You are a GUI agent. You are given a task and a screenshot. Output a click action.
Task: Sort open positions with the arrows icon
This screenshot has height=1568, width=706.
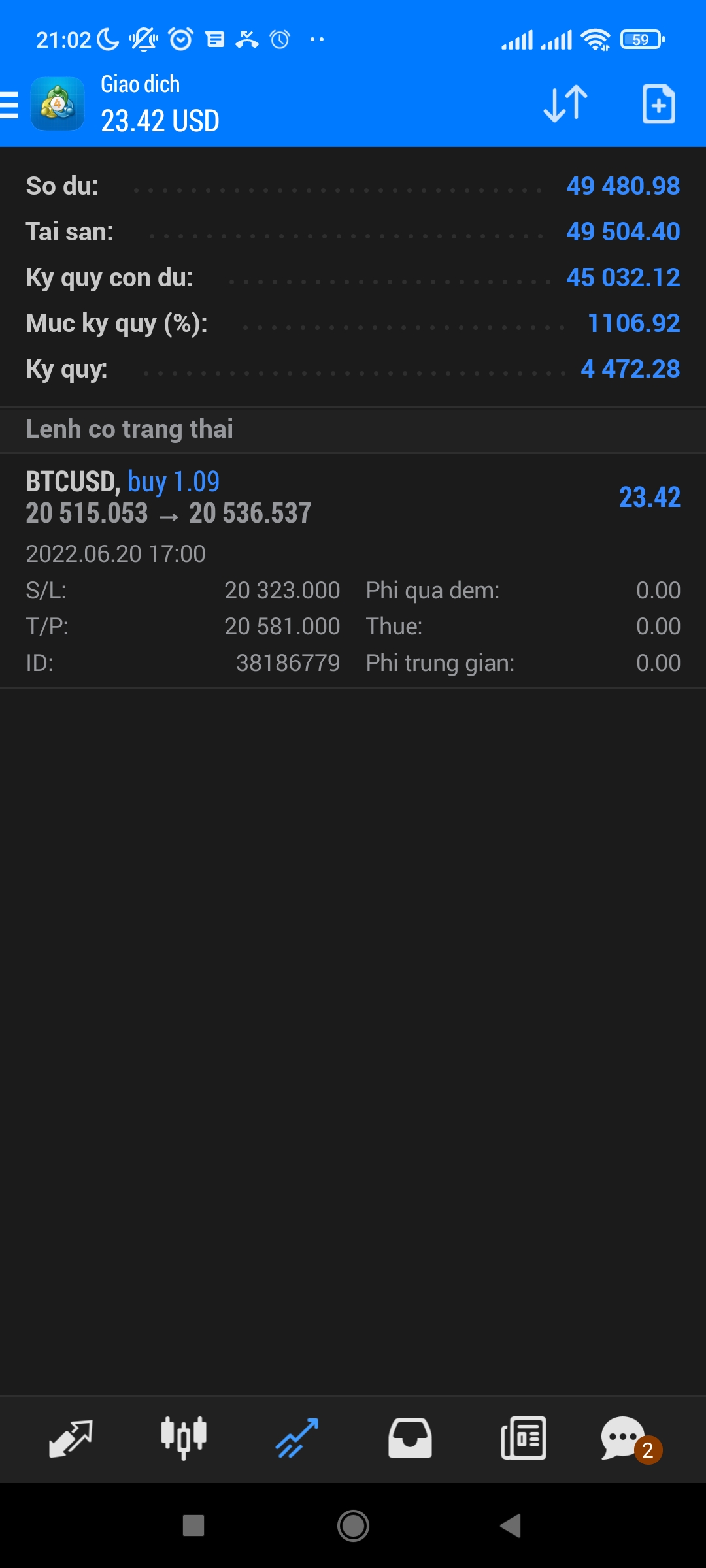tap(565, 104)
